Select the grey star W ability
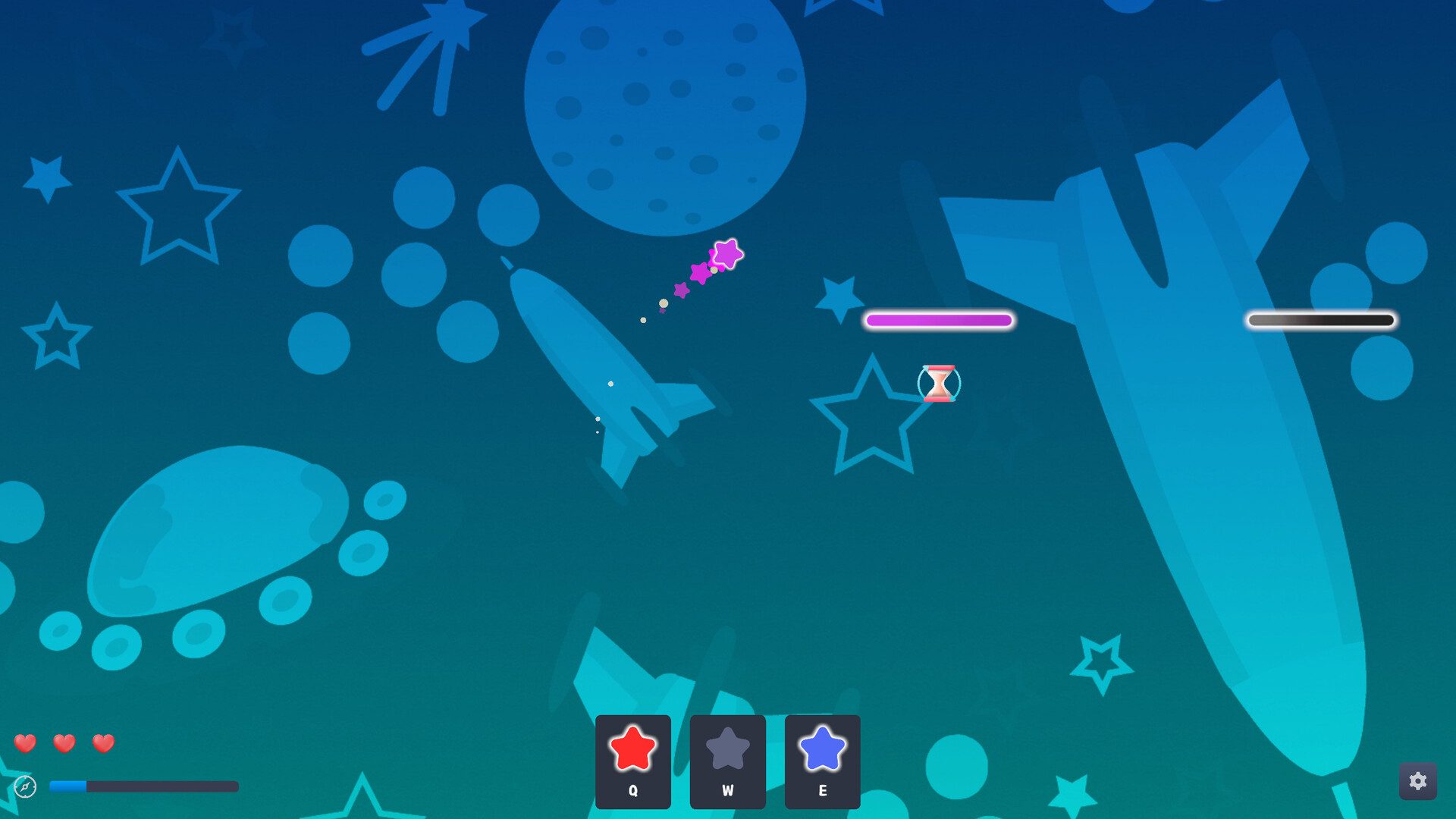1456x819 pixels. click(727, 761)
